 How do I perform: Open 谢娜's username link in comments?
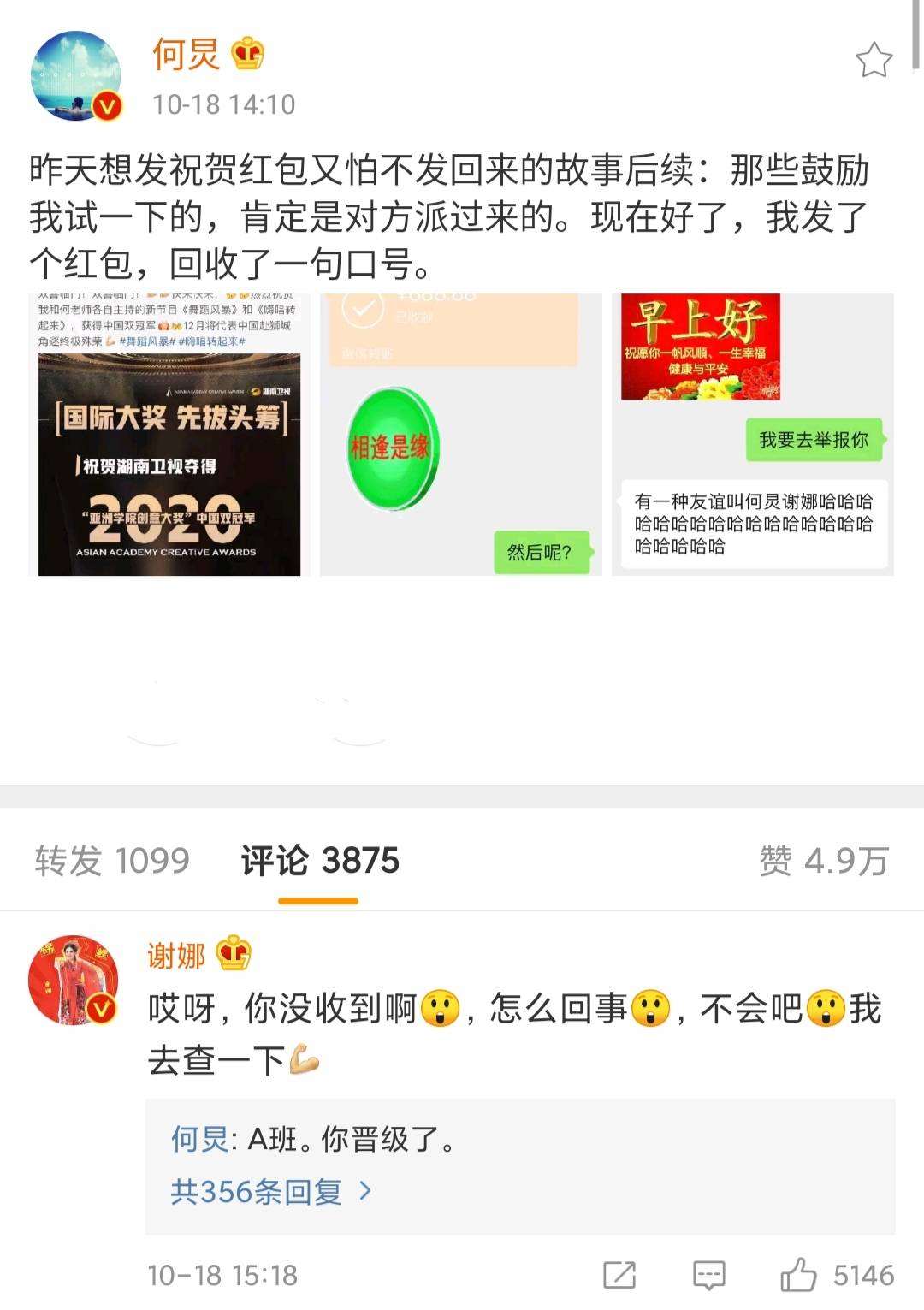177,955
